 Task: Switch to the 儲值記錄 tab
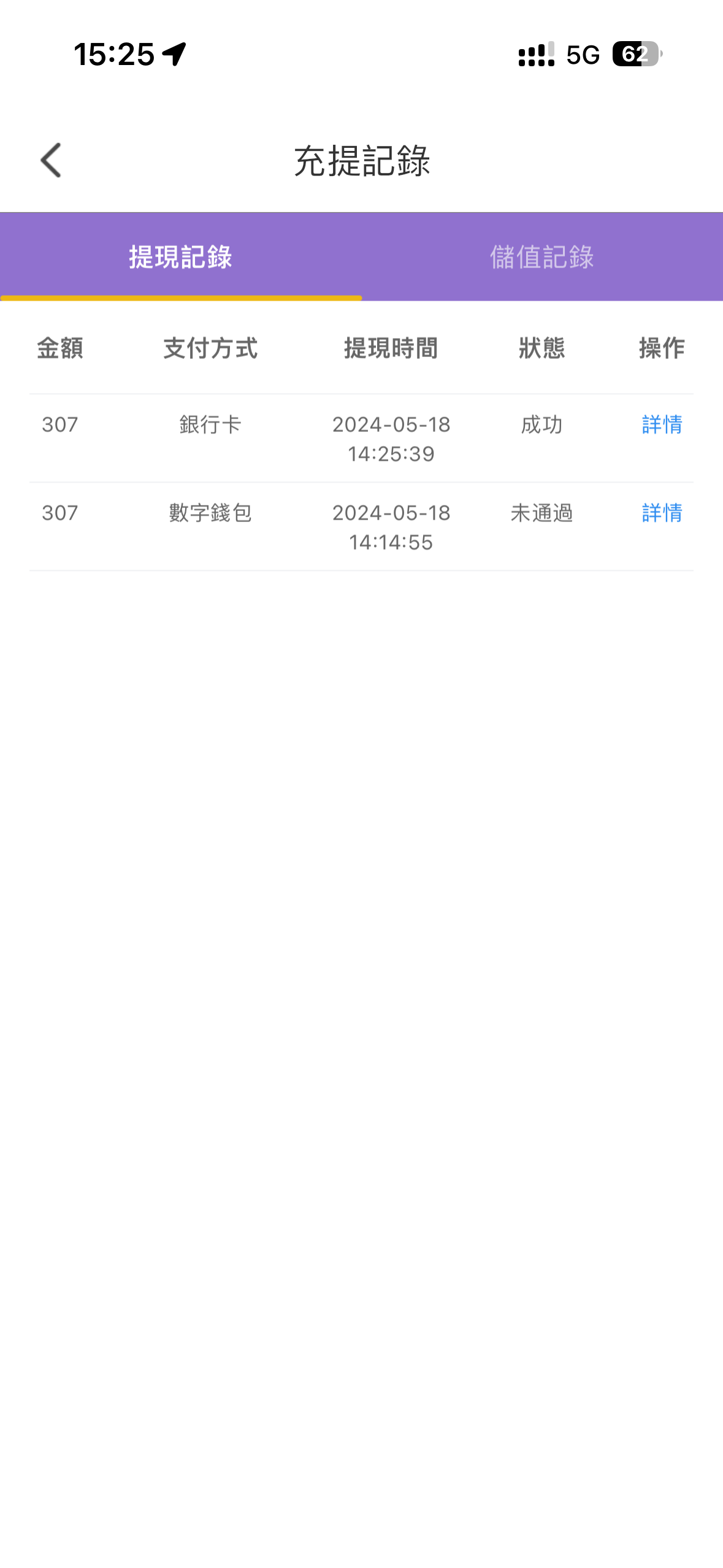(541, 257)
